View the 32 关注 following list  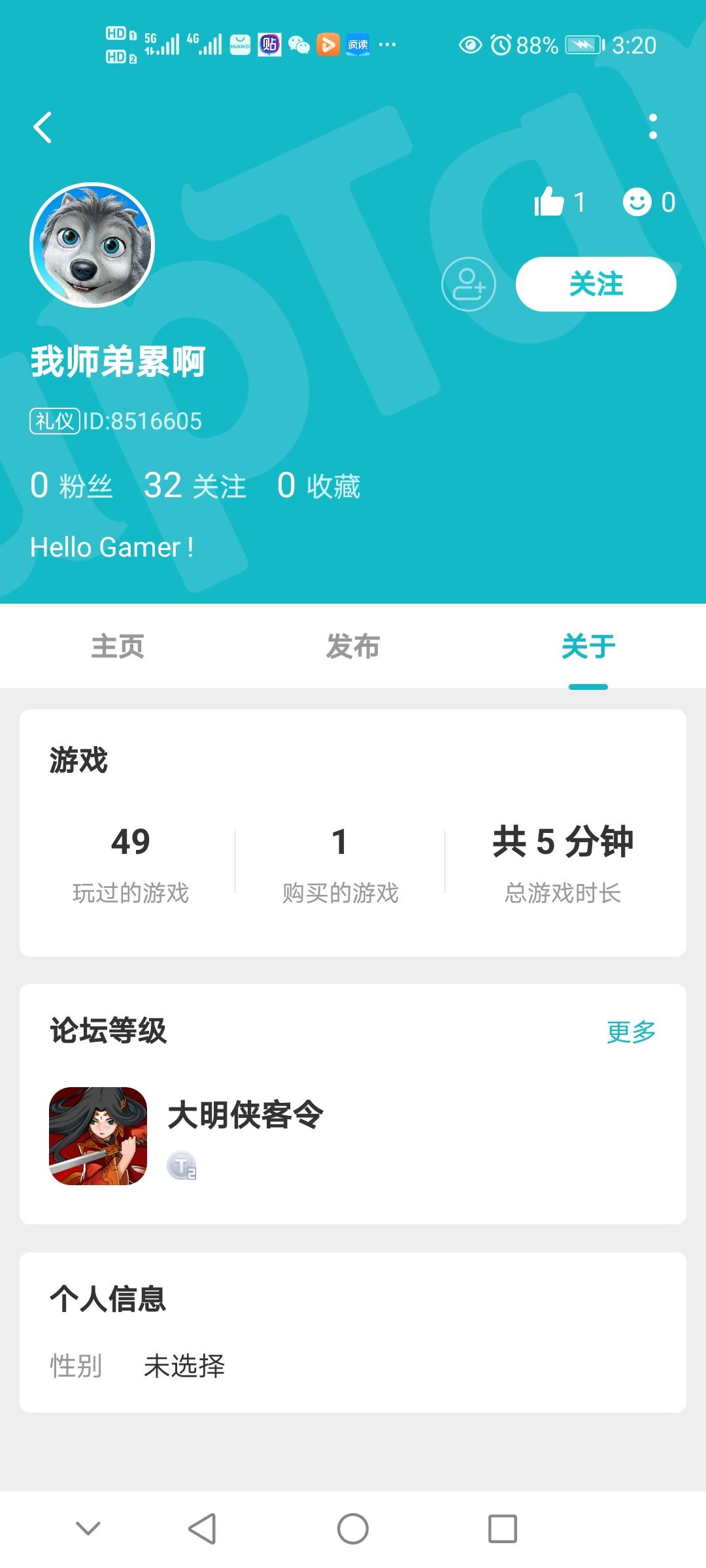point(195,486)
